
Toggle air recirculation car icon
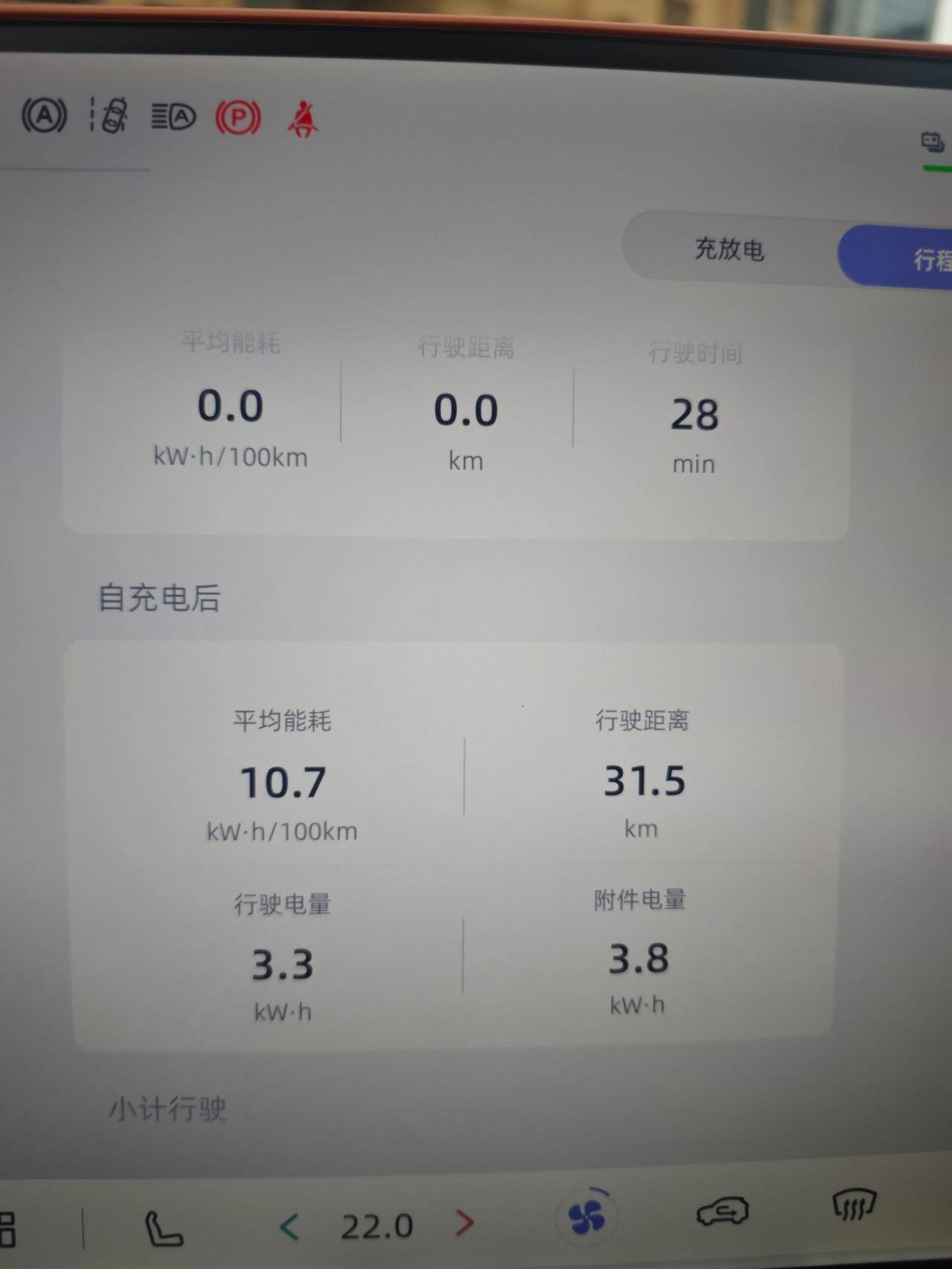click(x=722, y=1212)
